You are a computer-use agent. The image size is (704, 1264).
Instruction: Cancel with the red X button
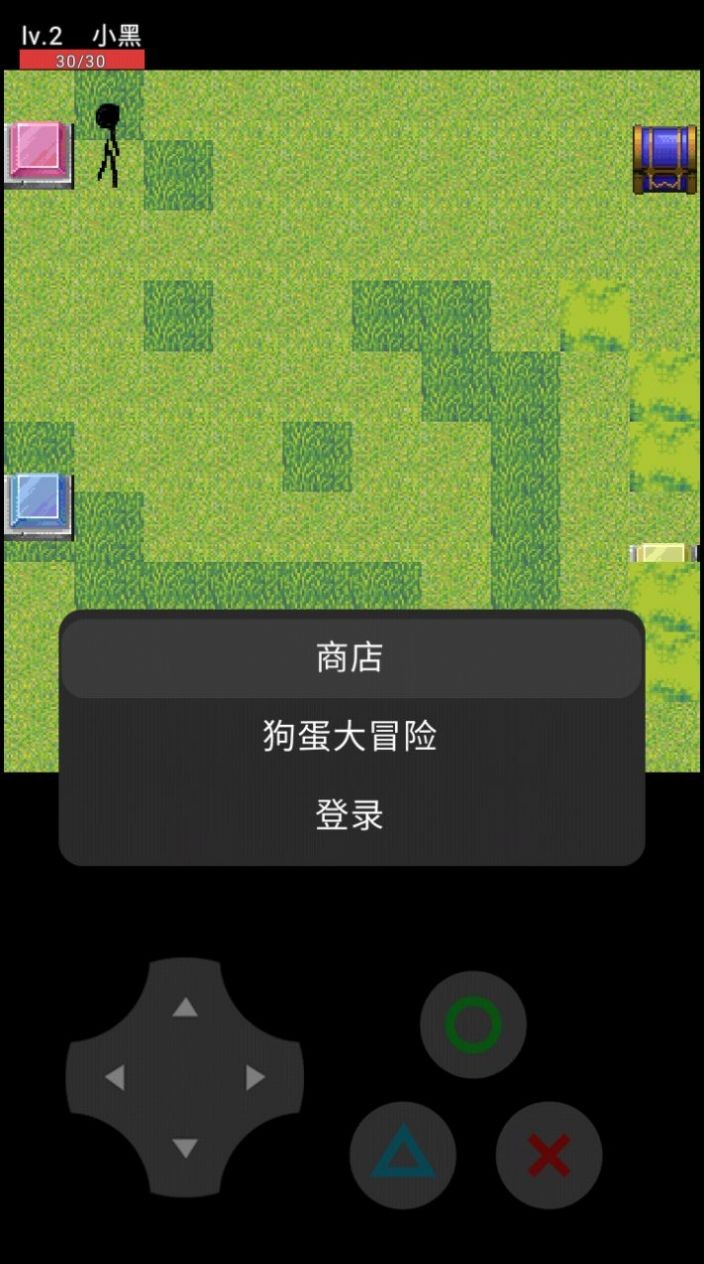point(549,1155)
